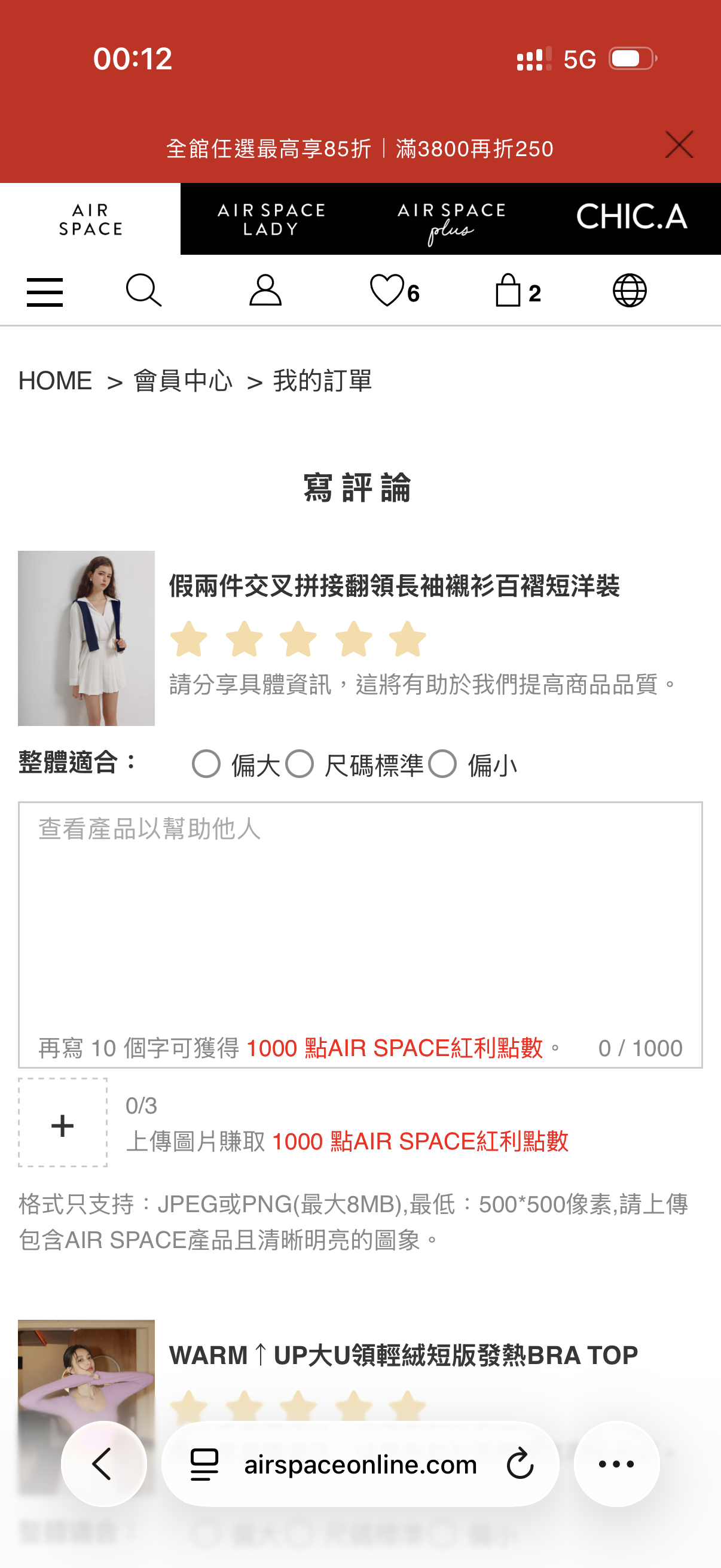Select 尺碼標準 fit for the dress
The image size is (721, 1568).
300,764
